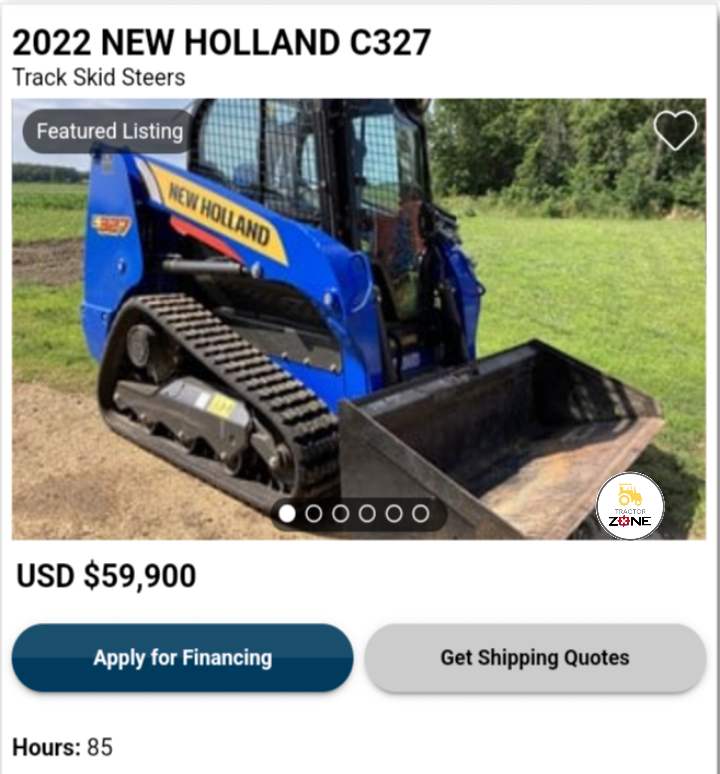Viewport: 720px width, 774px height.
Task: Save this listing with the heart icon
Action: click(x=675, y=131)
